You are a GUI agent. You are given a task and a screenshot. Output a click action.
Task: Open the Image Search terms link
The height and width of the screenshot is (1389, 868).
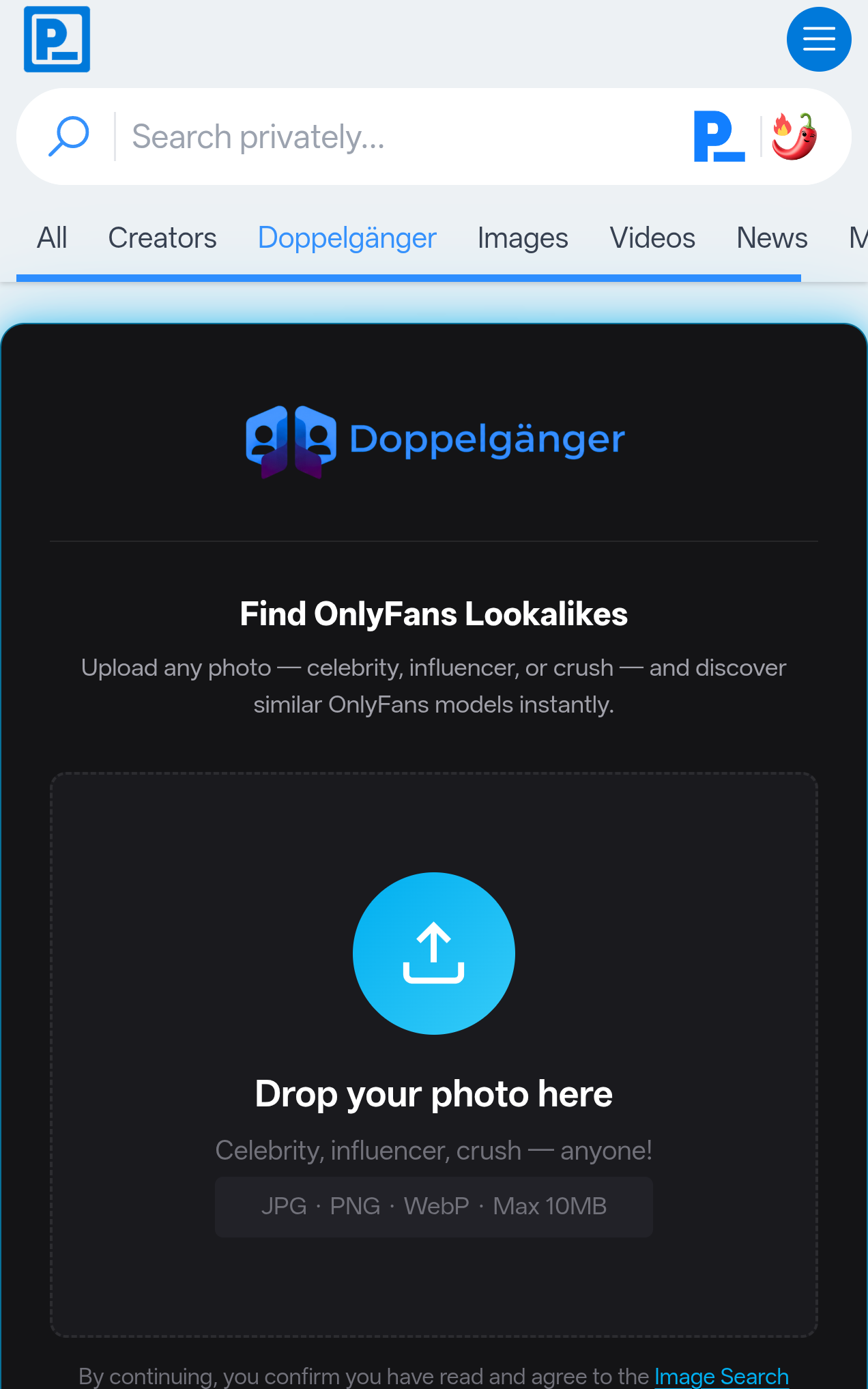click(x=721, y=1376)
